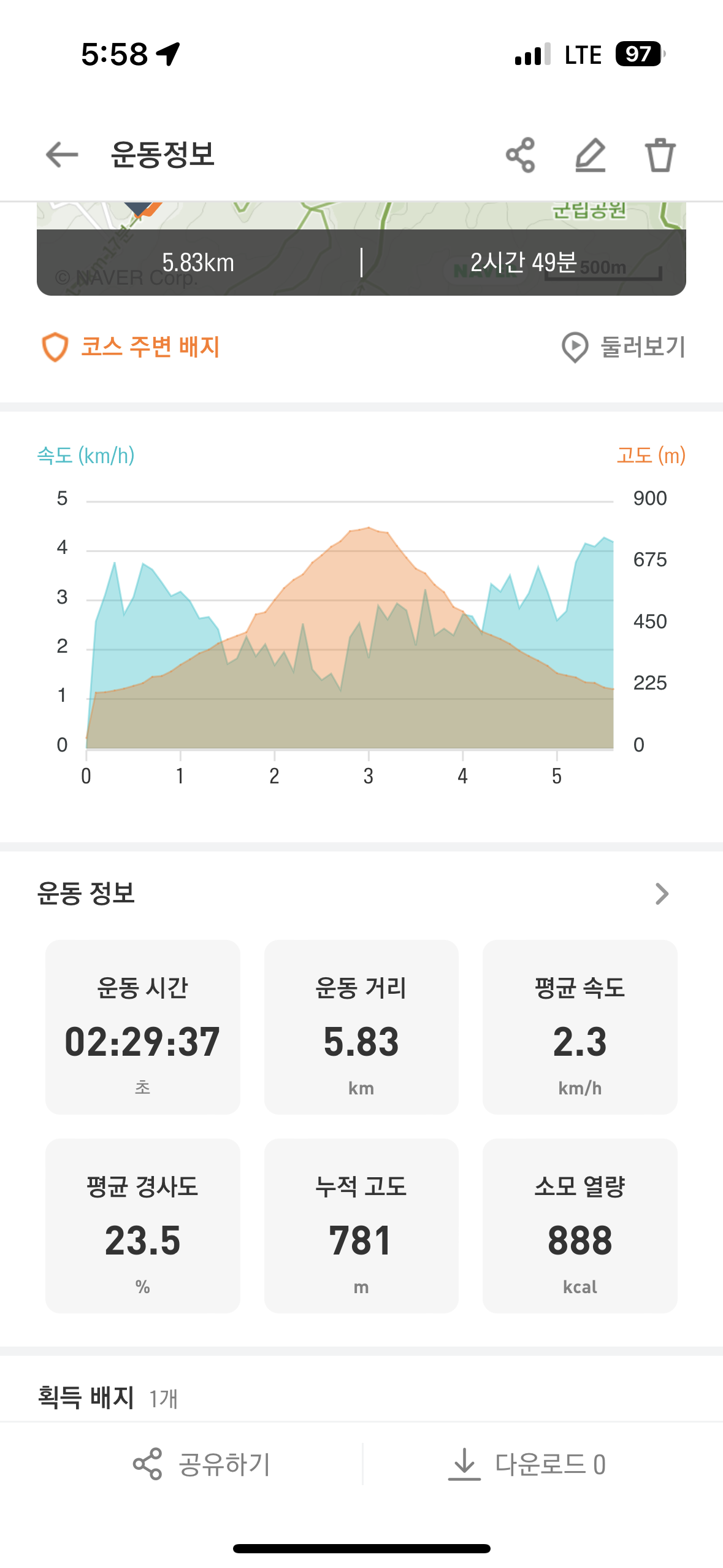Tap the 다운로드 button
This screenshot has height=1568, width=723.
pos(527,1464)
